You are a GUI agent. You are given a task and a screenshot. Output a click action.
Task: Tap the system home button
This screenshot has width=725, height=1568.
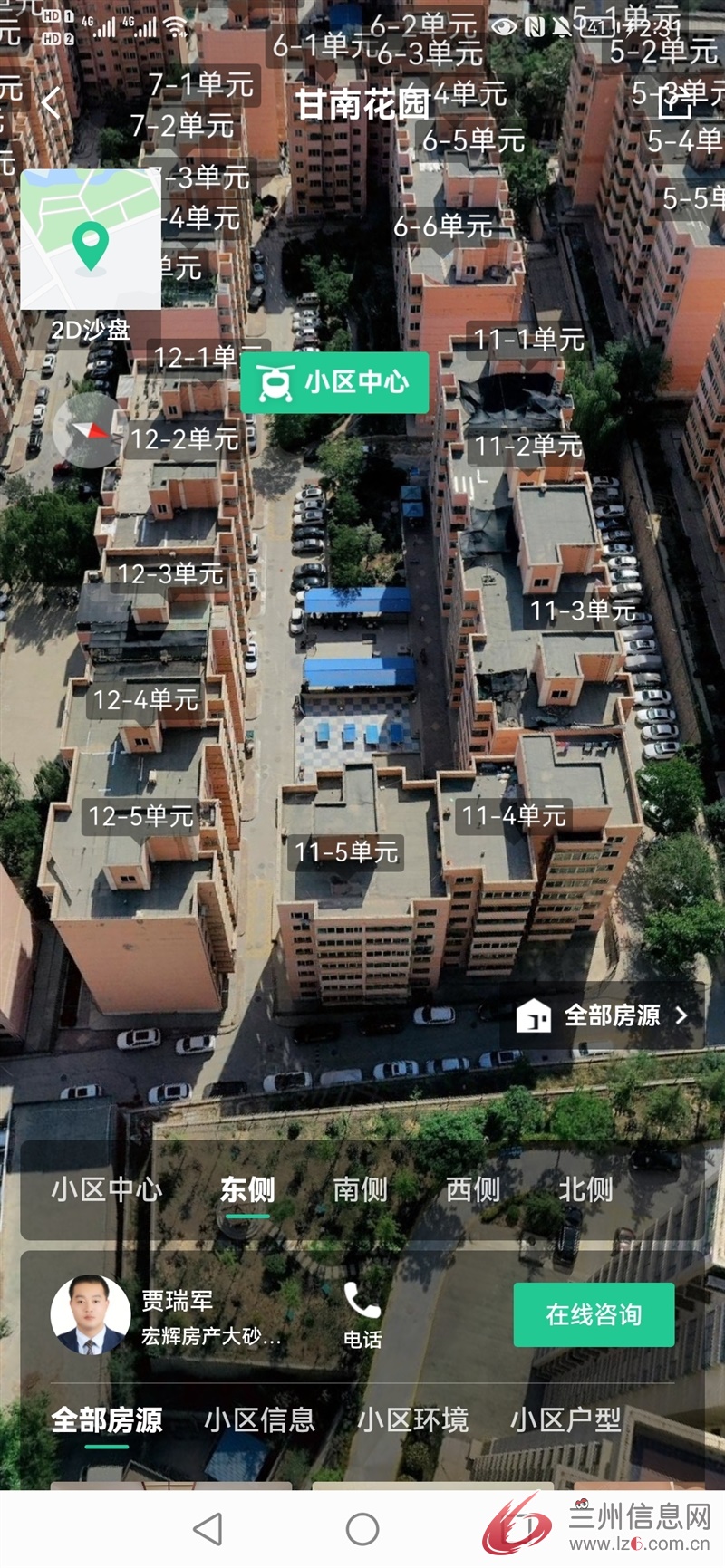362,1529
